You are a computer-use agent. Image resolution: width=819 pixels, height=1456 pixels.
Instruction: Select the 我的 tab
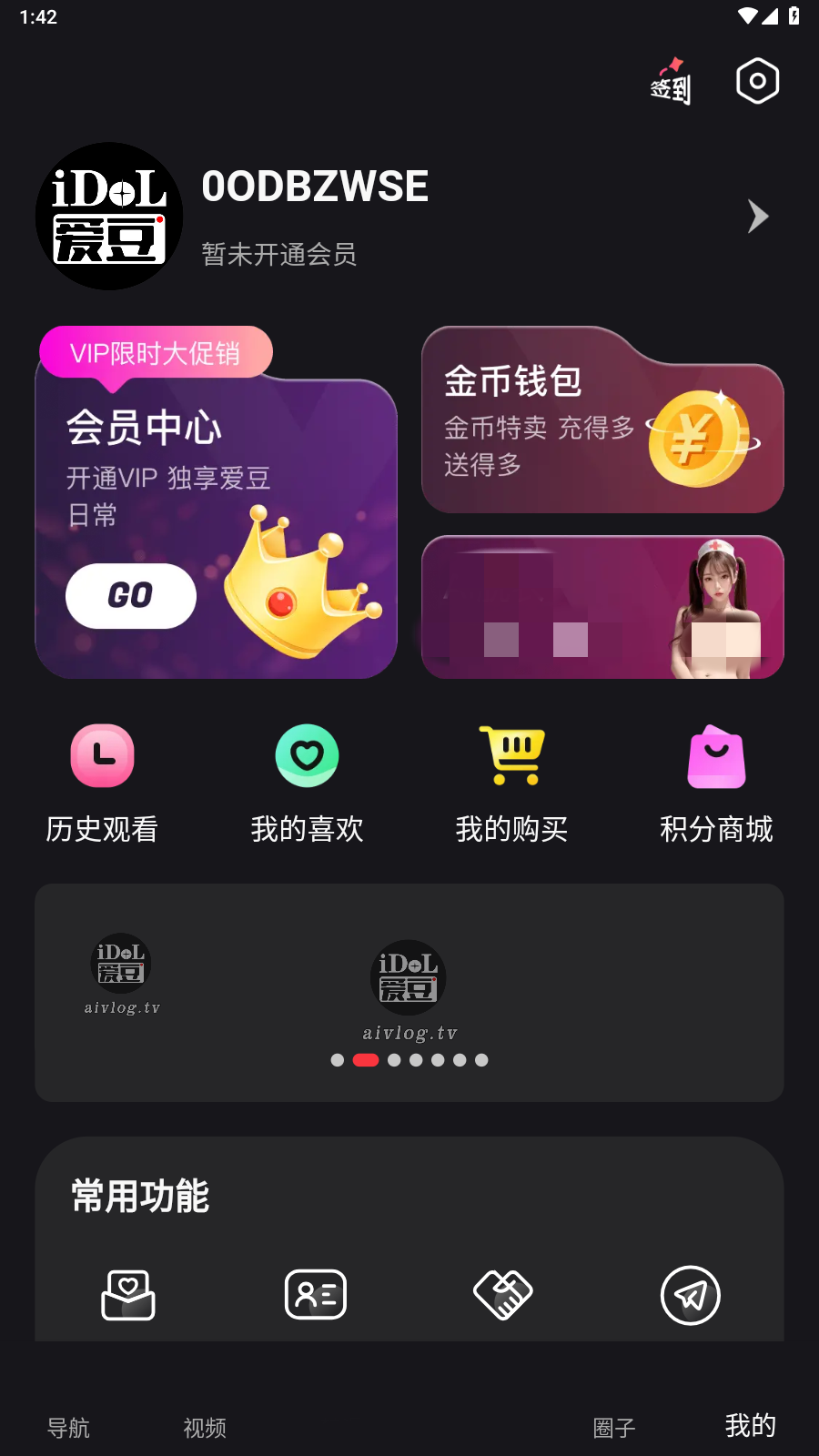point(751,1425)
